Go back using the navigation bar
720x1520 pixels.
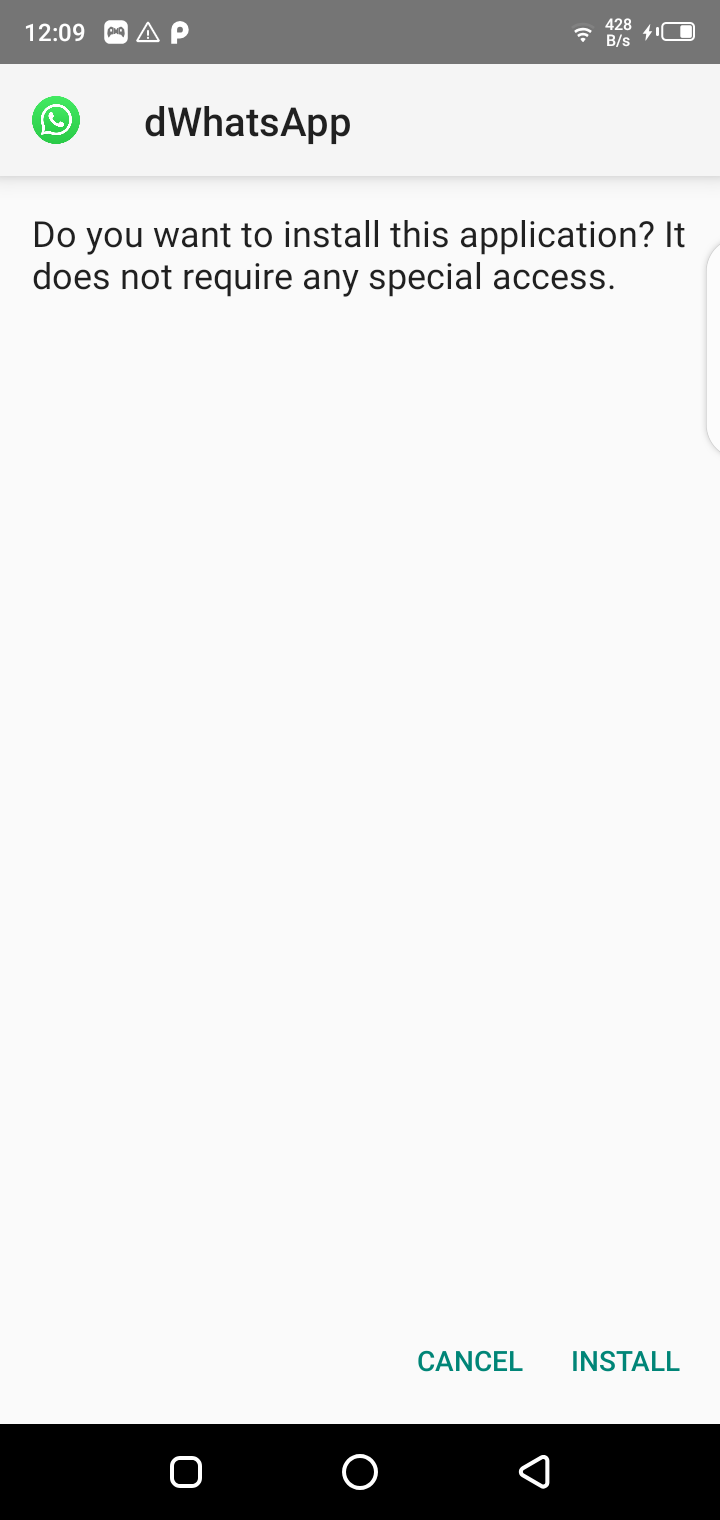click(x=534, y=1471)
